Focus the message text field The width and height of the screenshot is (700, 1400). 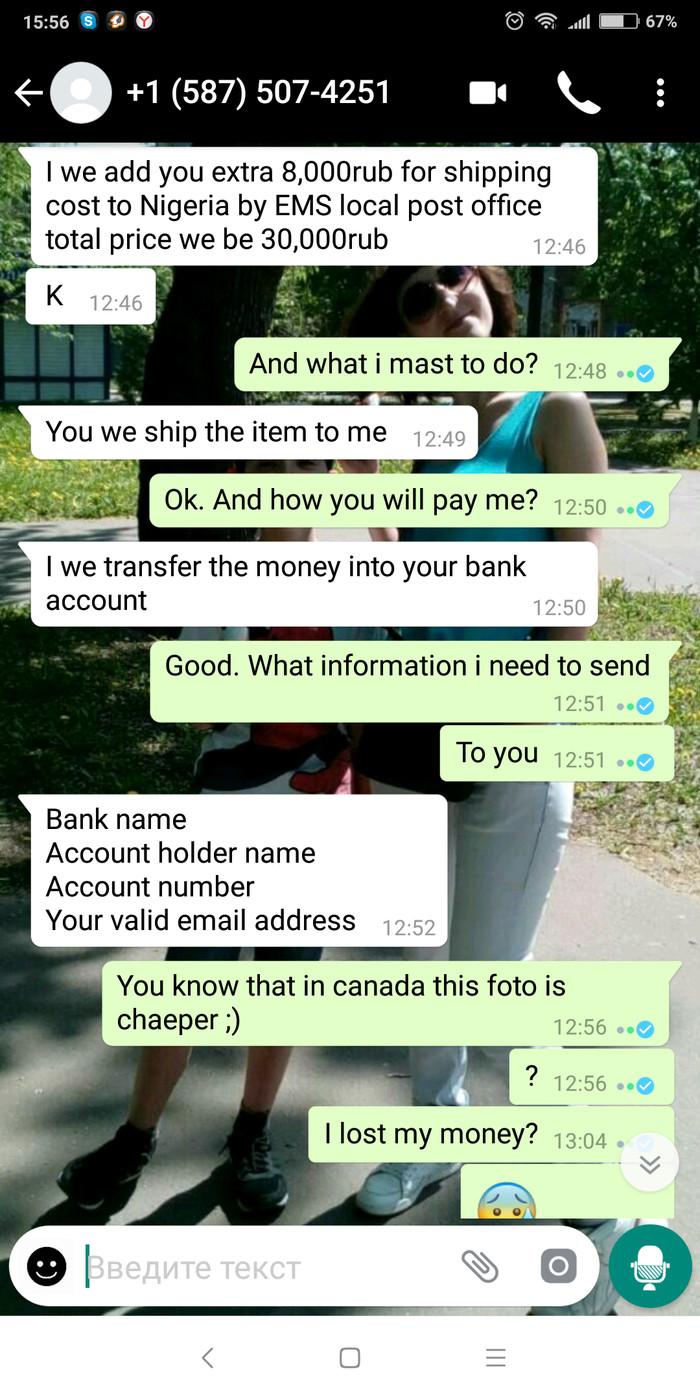tap(260, 1267)
